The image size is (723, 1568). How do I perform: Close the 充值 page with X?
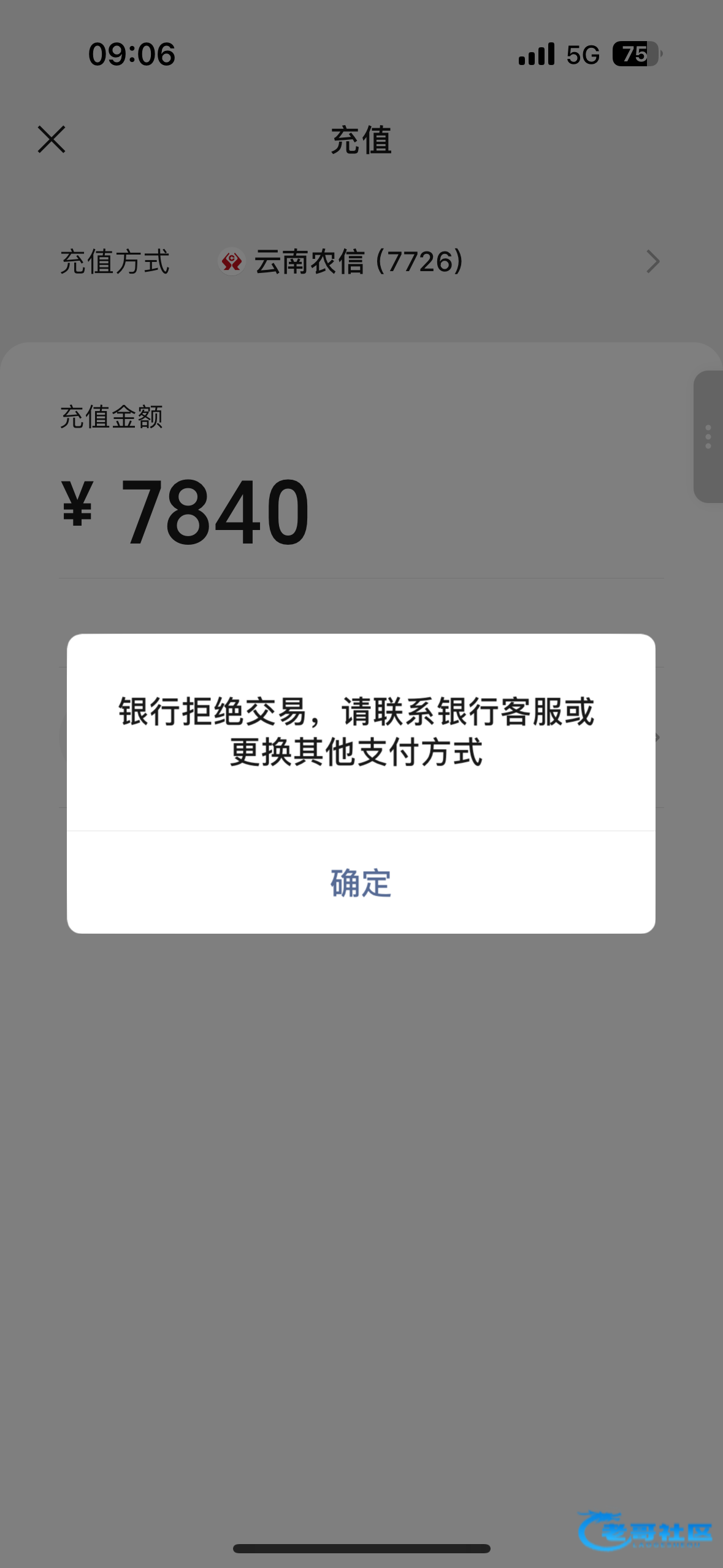[x=52, y=139]
